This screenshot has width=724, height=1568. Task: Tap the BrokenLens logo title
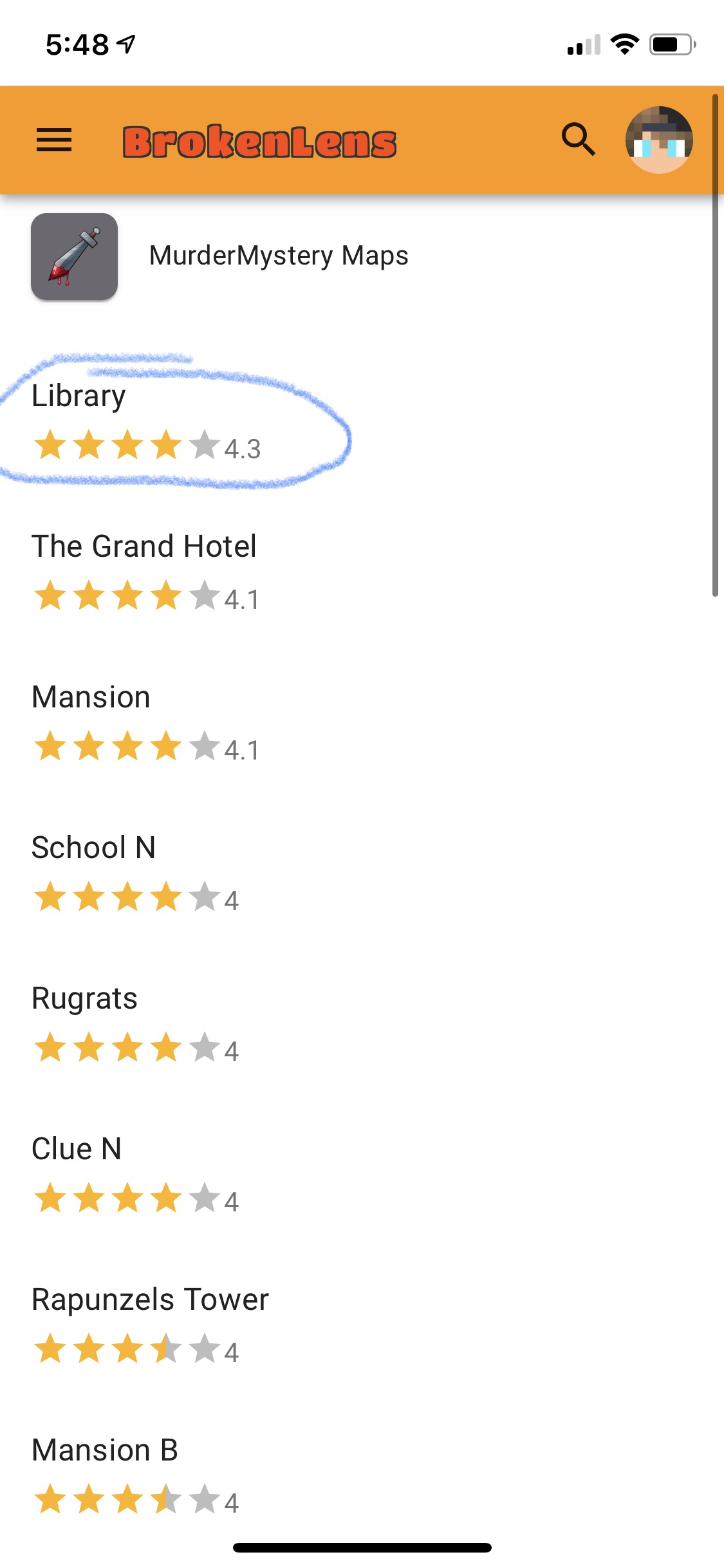[x=259, y=142]
